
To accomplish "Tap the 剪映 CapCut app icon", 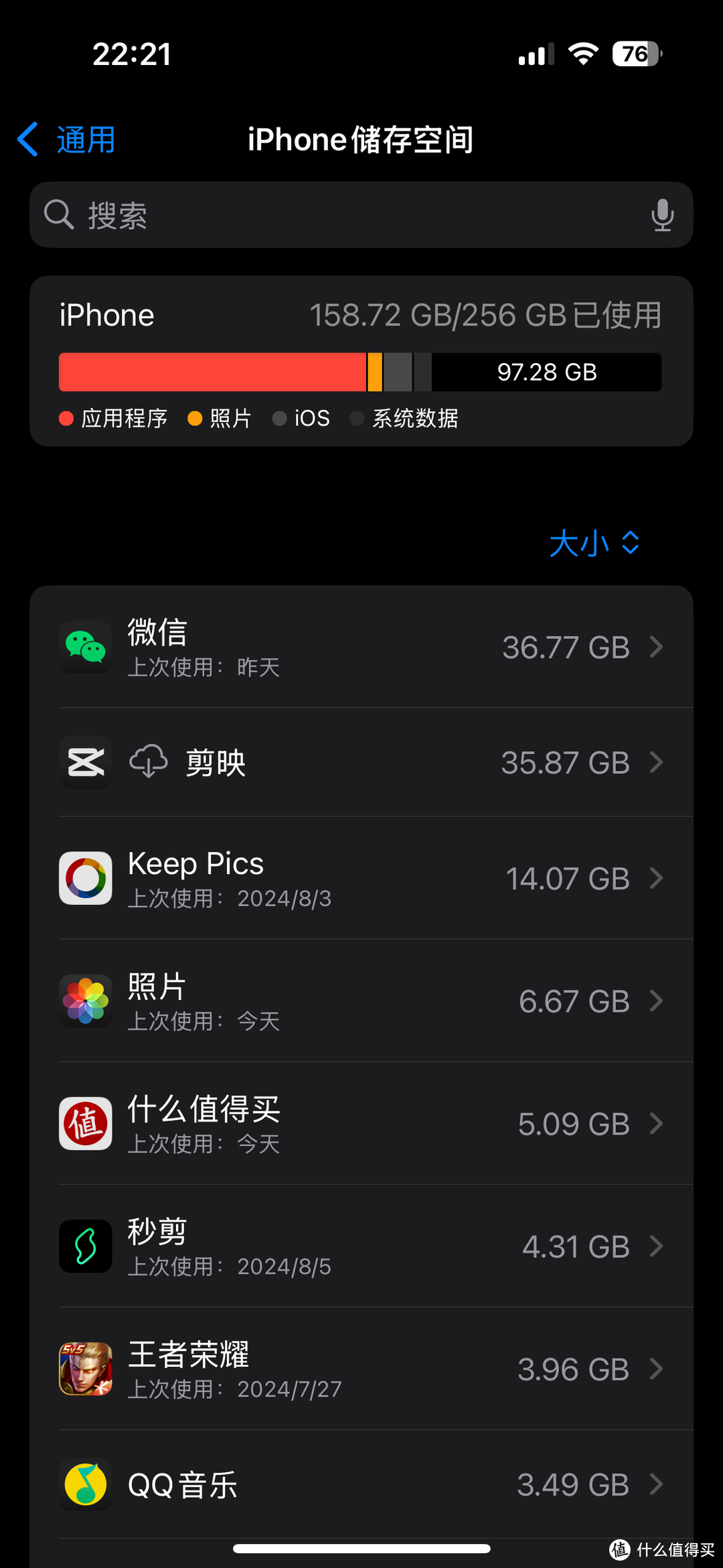I will pos(85,763).
